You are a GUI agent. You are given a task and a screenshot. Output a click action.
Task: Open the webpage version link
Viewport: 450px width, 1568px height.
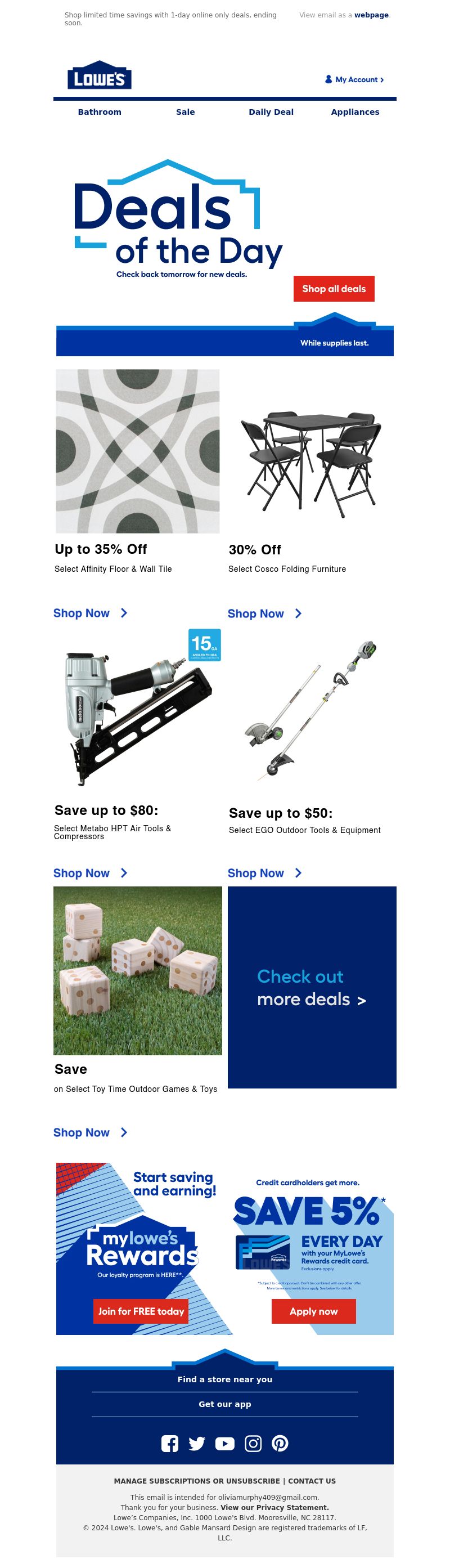[371, 15]
